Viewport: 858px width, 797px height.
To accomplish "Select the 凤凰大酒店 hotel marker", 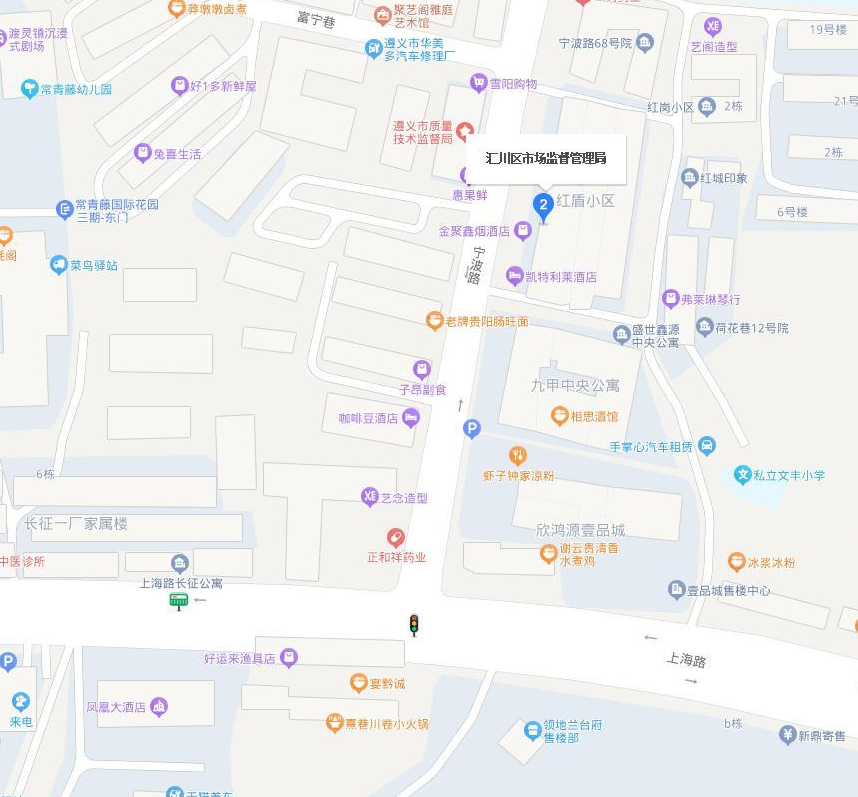I will point(159,707).
